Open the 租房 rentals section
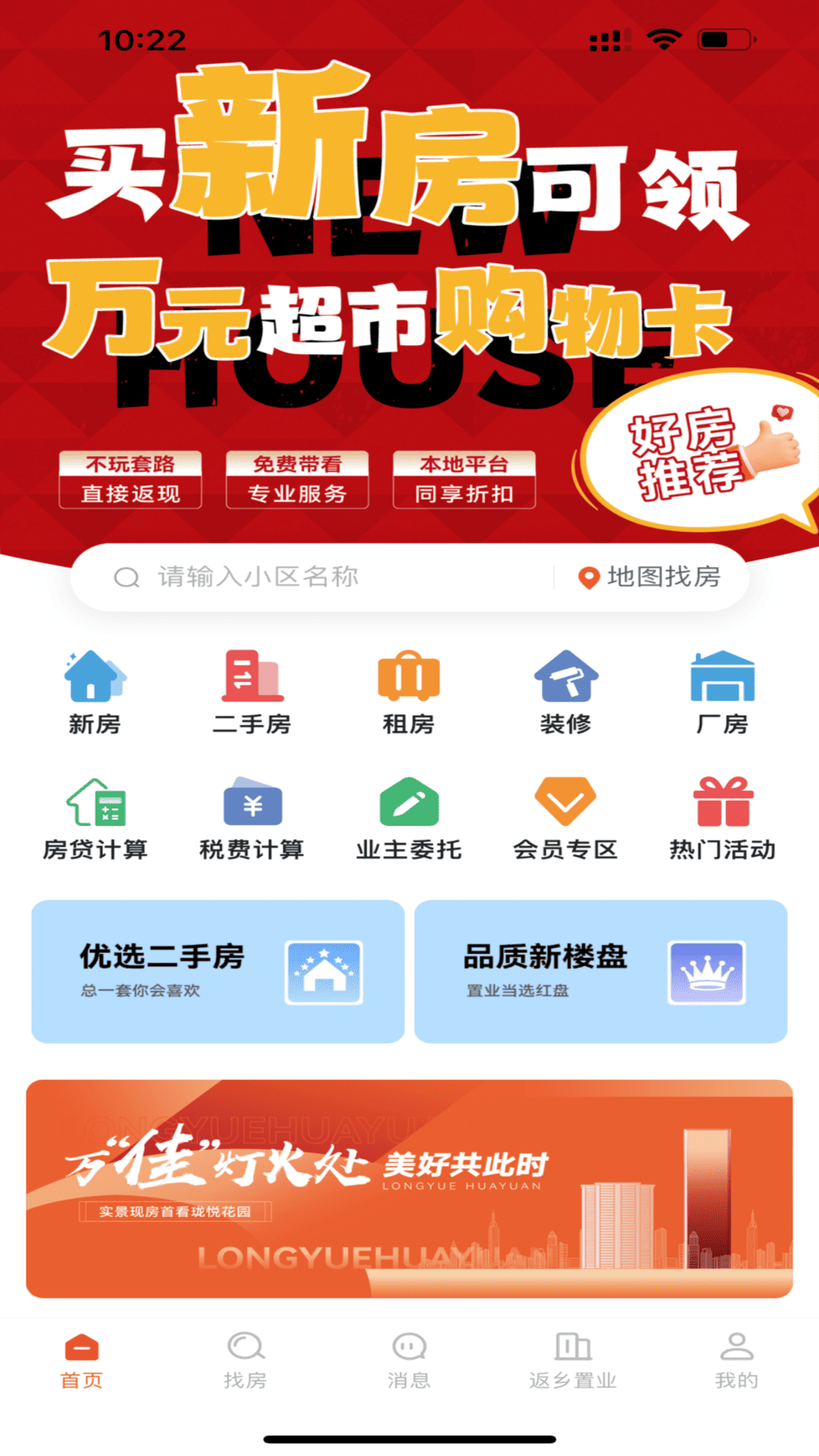Image resolution: width=819 pixels, height=1456 pixels. 409,692
